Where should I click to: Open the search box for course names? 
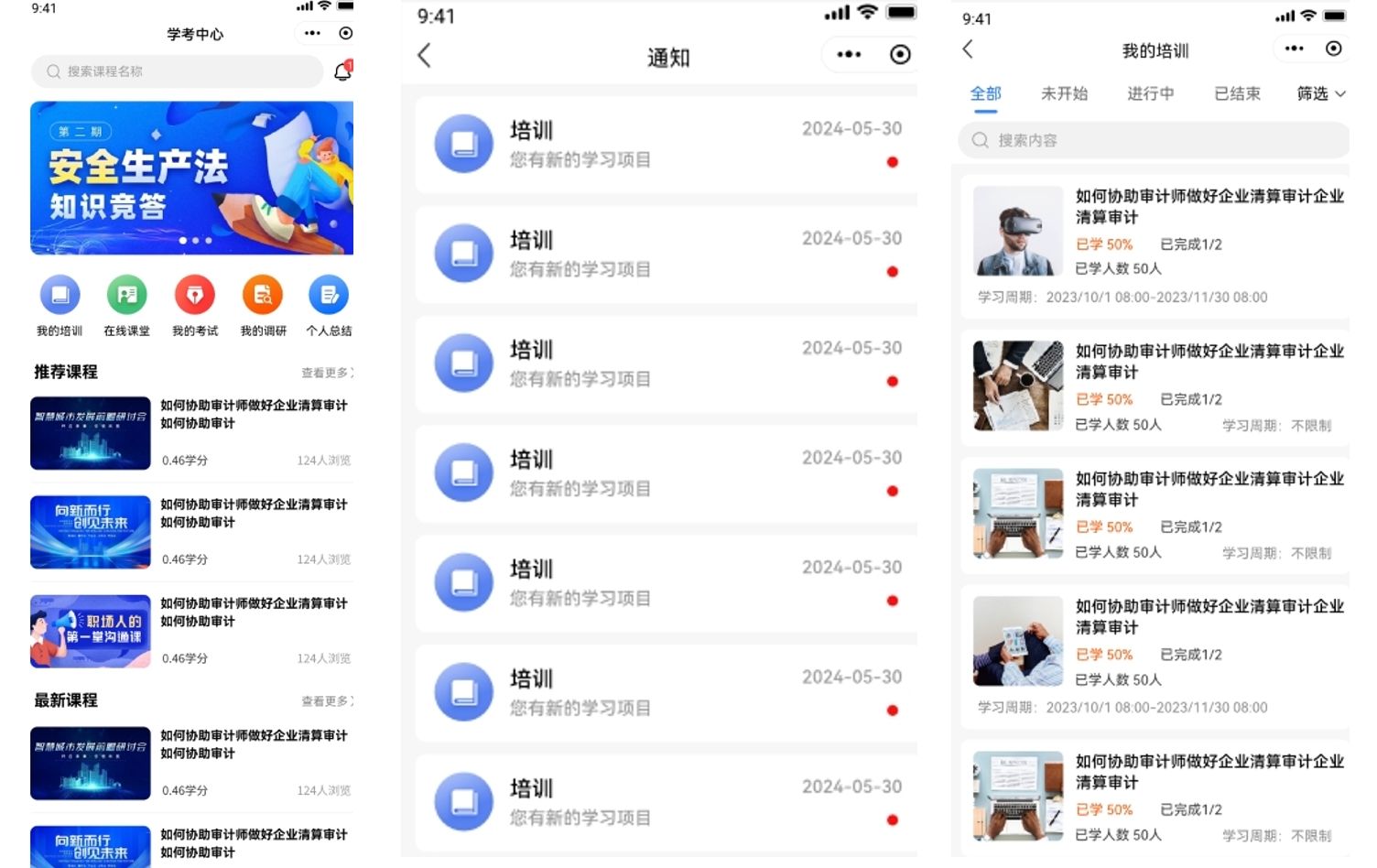(x=177, y=71)
